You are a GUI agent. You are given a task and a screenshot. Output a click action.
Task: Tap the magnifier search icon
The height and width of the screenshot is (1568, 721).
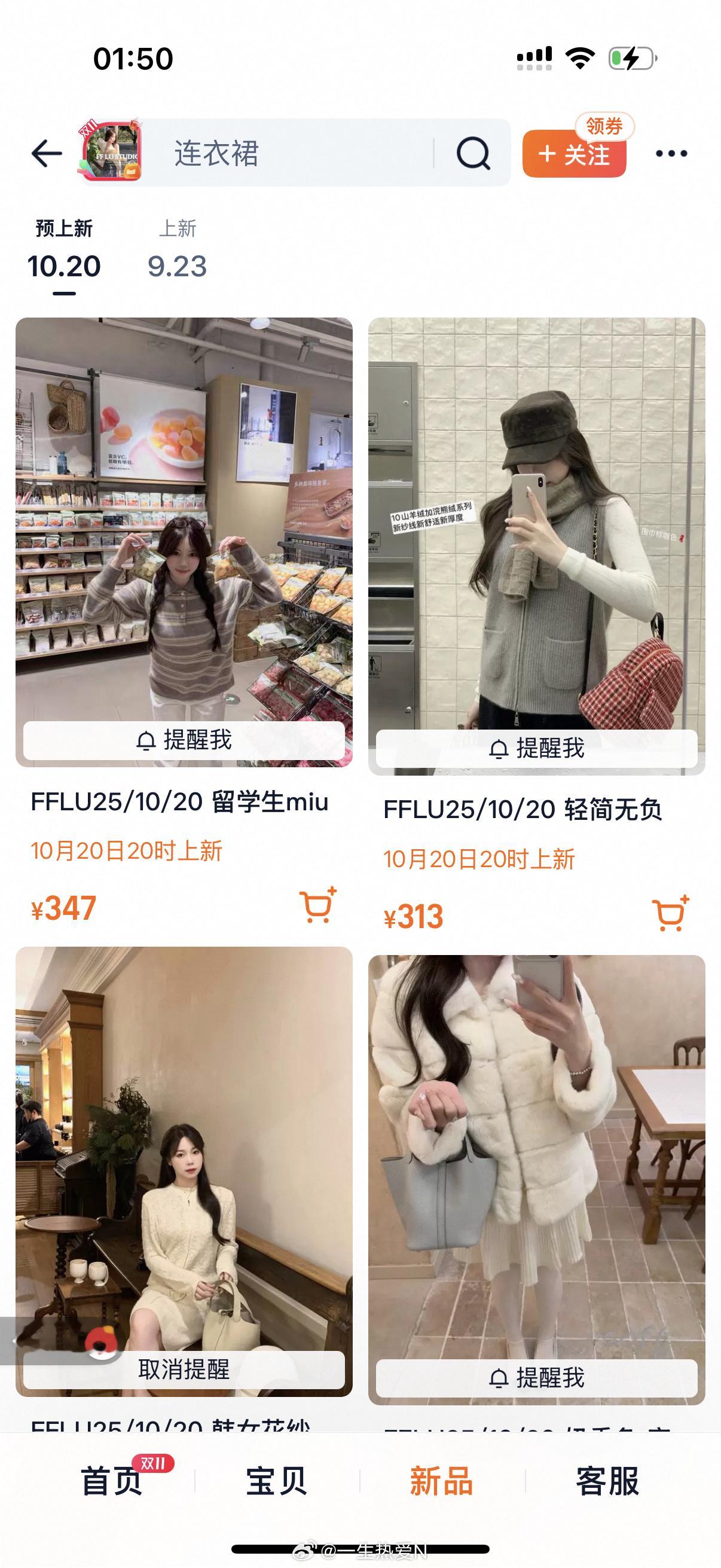click(x=473, y=152)
